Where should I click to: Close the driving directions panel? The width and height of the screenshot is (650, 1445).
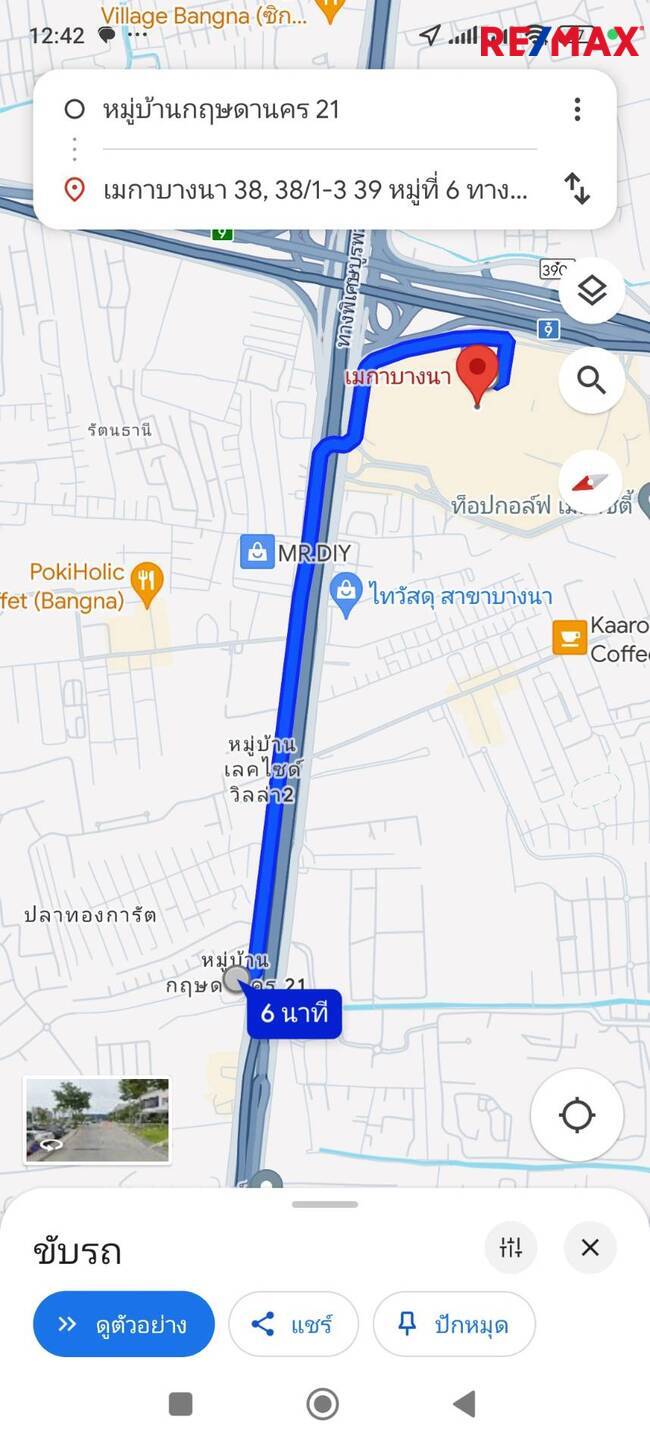tap(590, 1247)
